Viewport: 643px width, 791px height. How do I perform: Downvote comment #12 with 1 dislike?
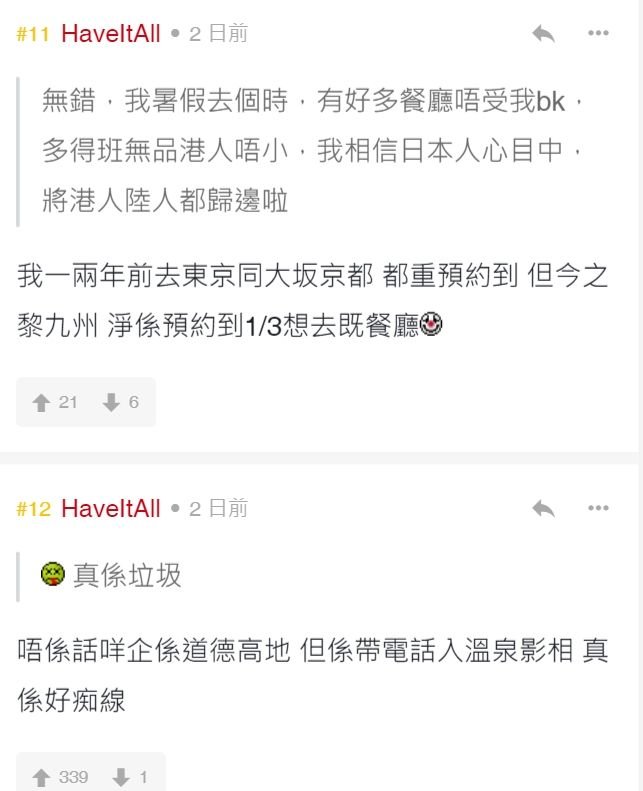(121, 777)
